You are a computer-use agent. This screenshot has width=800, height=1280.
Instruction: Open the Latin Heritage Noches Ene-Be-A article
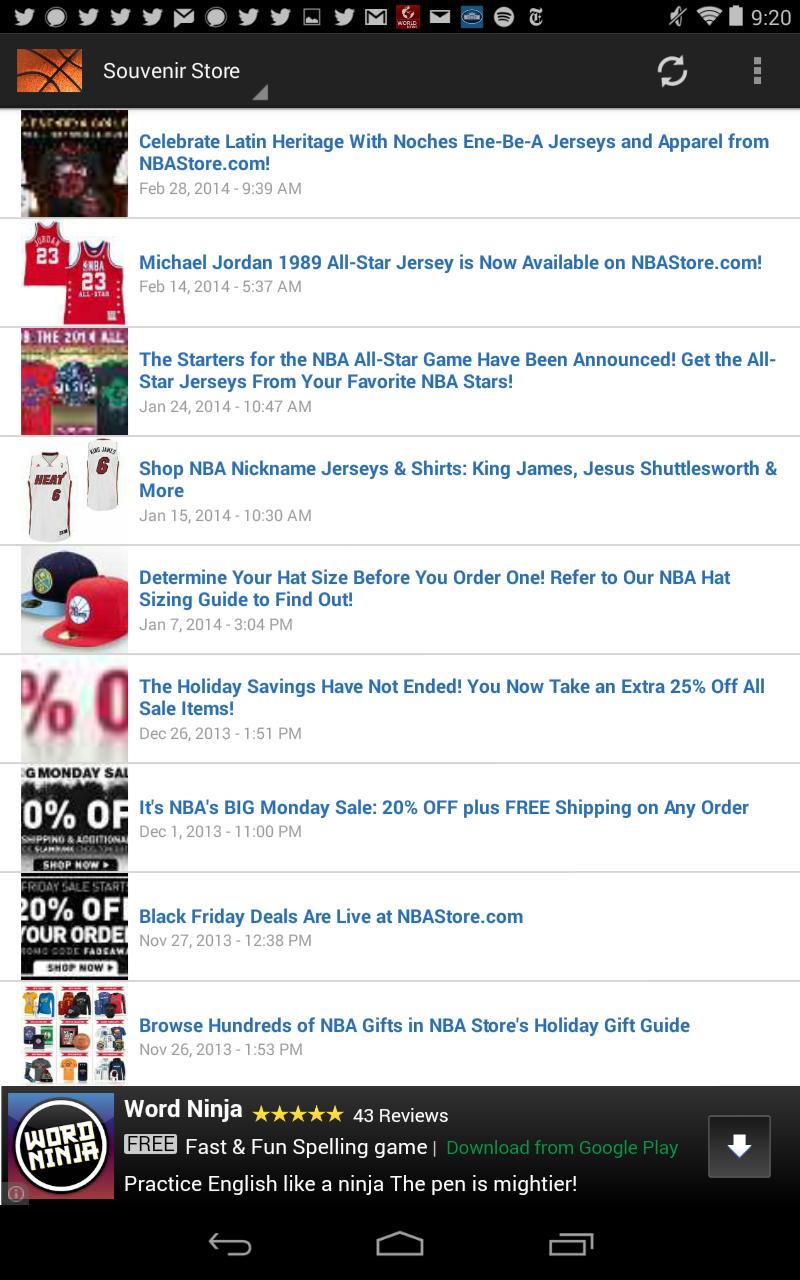pos(454,153)
